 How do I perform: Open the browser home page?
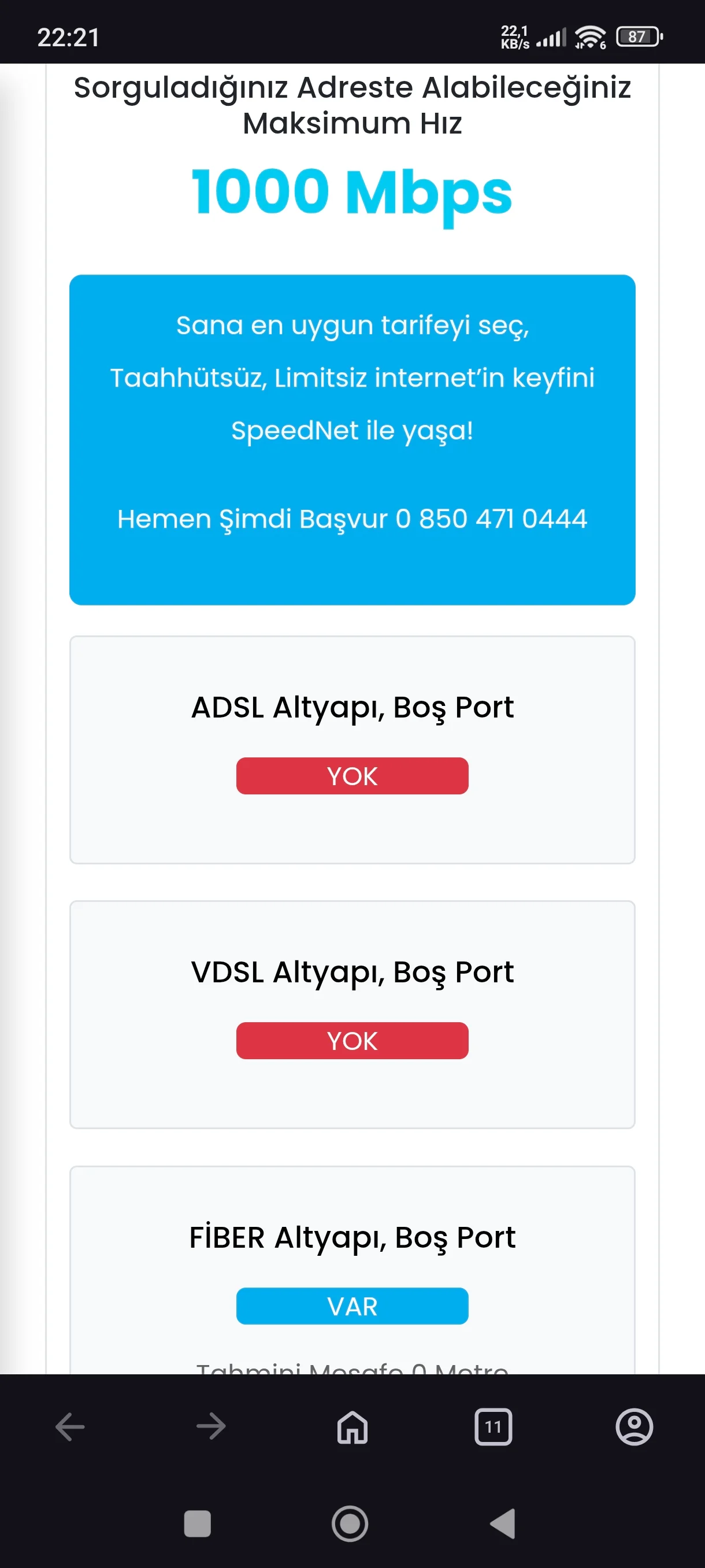click(352, 1426)
